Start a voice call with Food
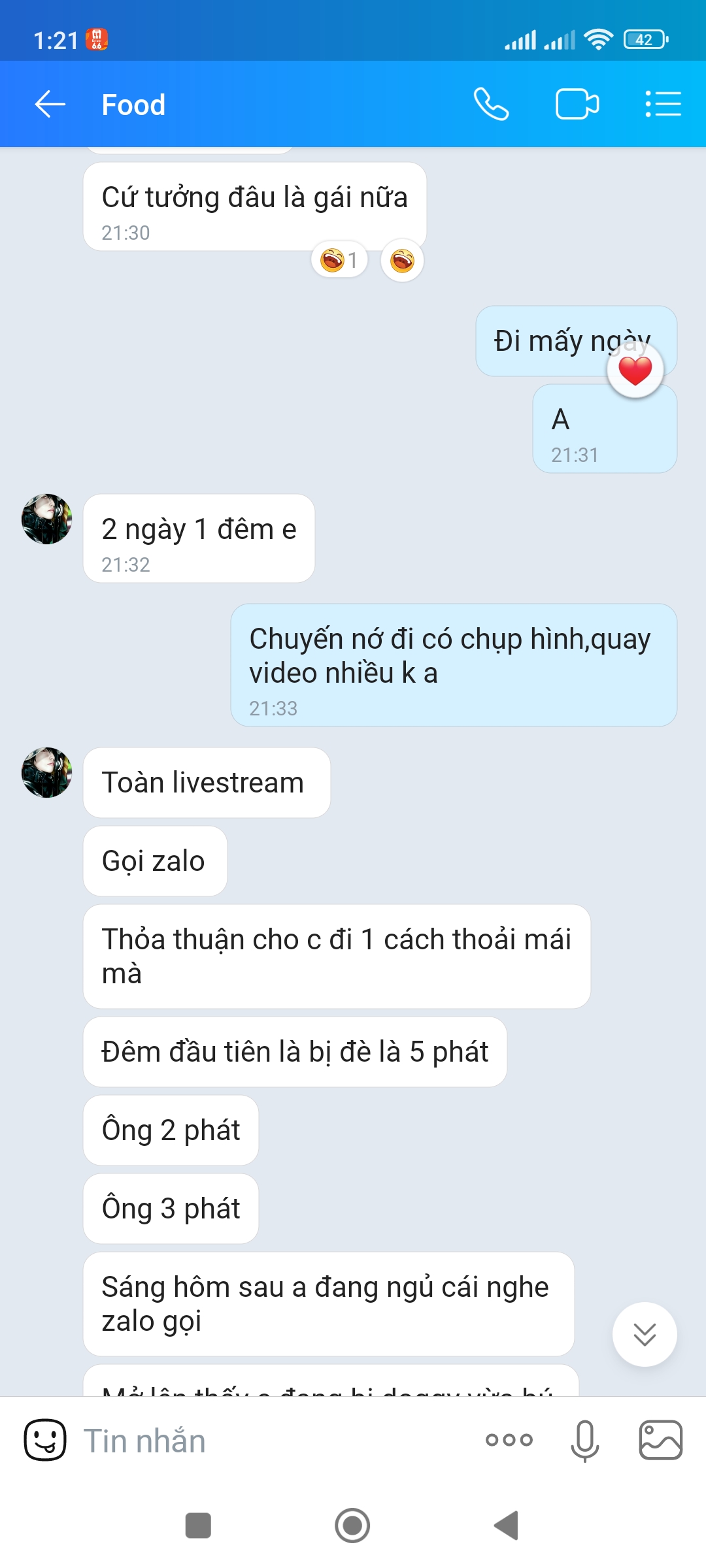The image size is (706, 1568). [x=491, y=105]
